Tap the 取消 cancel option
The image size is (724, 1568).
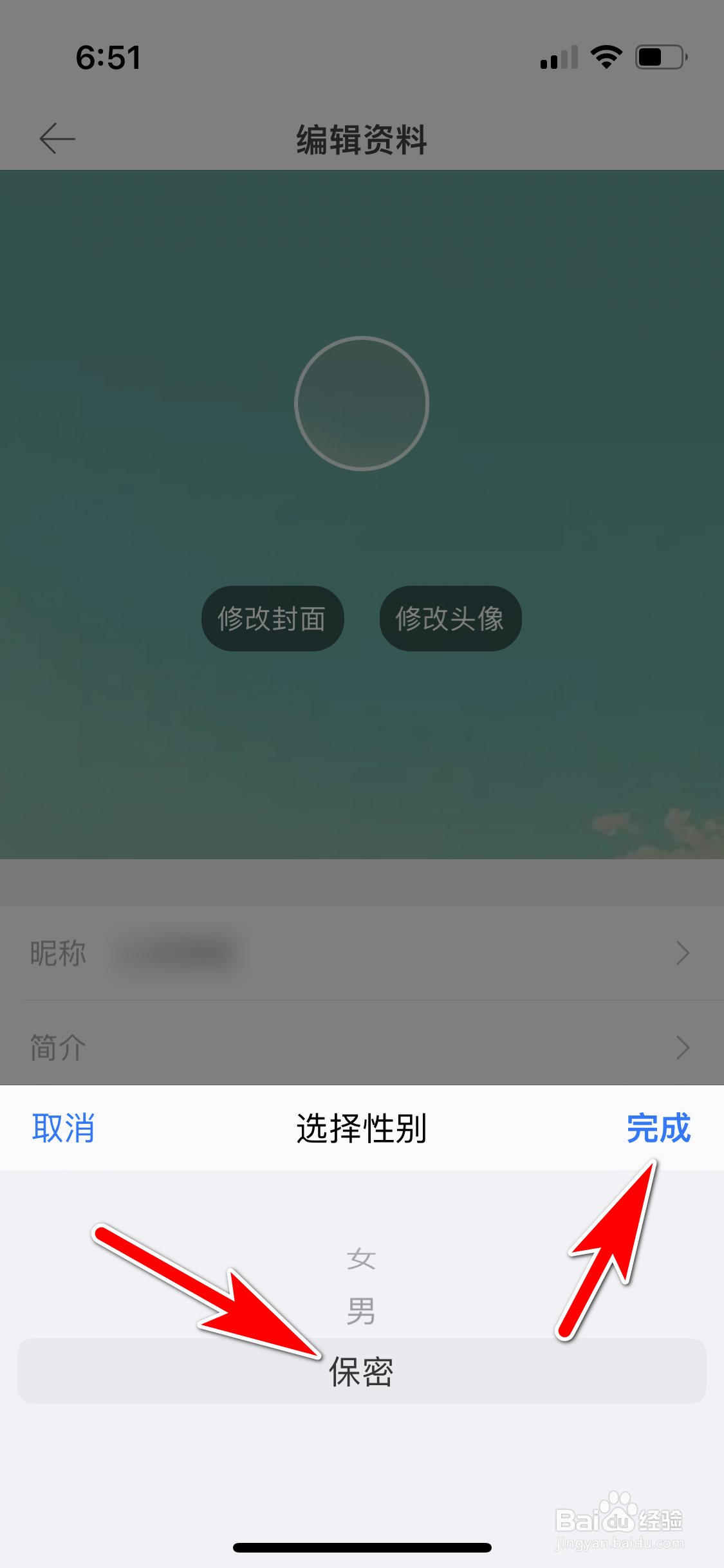[63, 1128]
